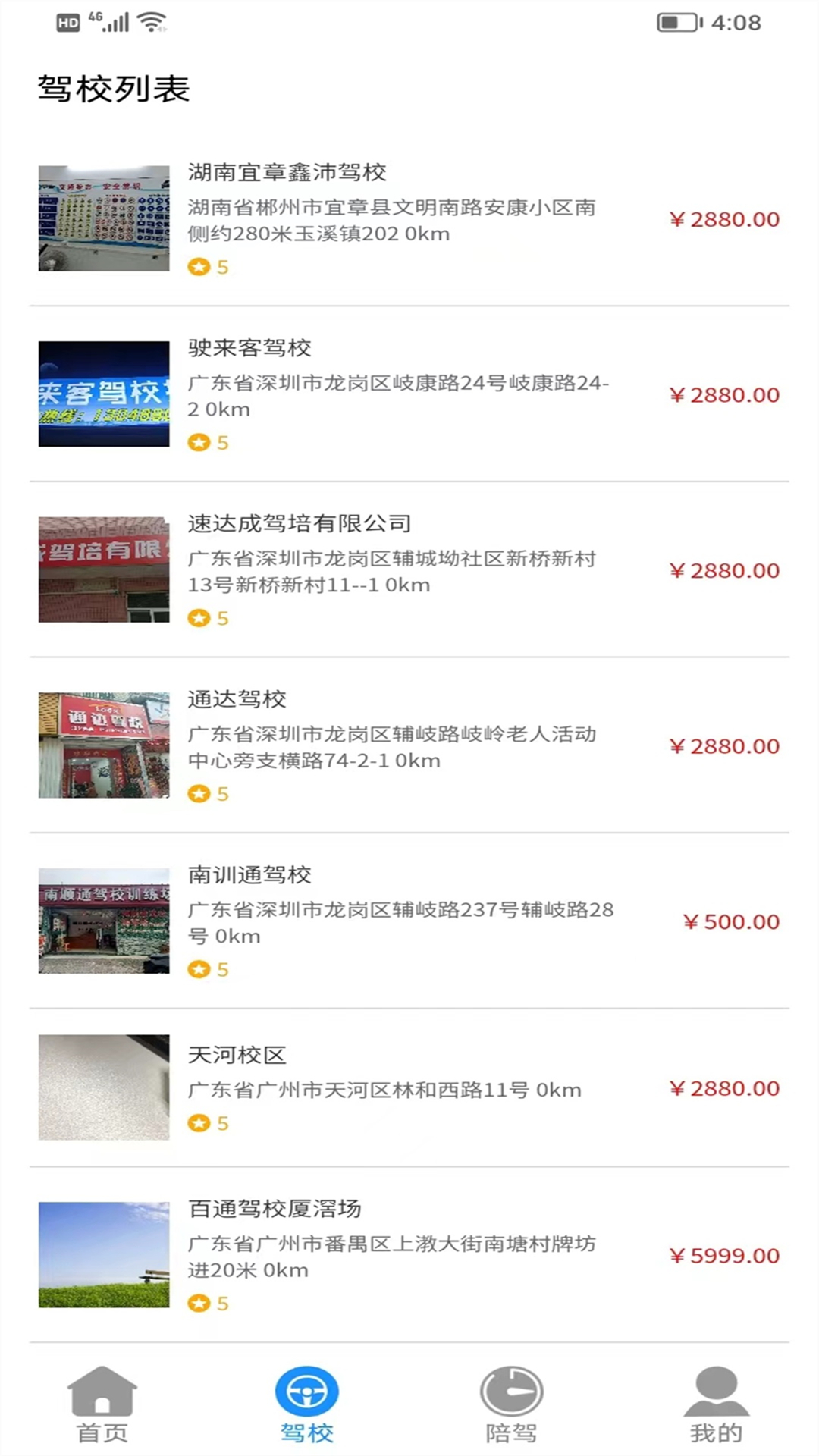This screenshot has width=819, height=1456.
Task: Select the 通达驾校 listing
Action: [x=409, y=746]
